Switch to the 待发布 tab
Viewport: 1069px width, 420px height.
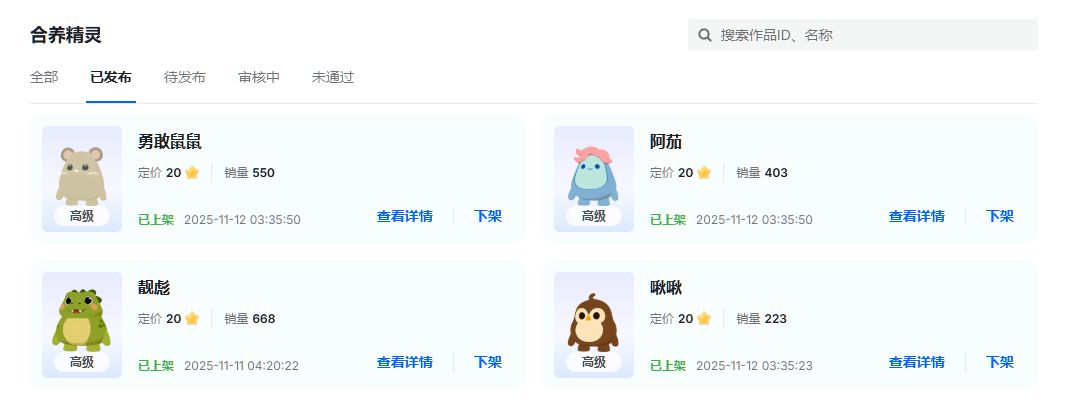pyautogui.click(x=185, y=77)
